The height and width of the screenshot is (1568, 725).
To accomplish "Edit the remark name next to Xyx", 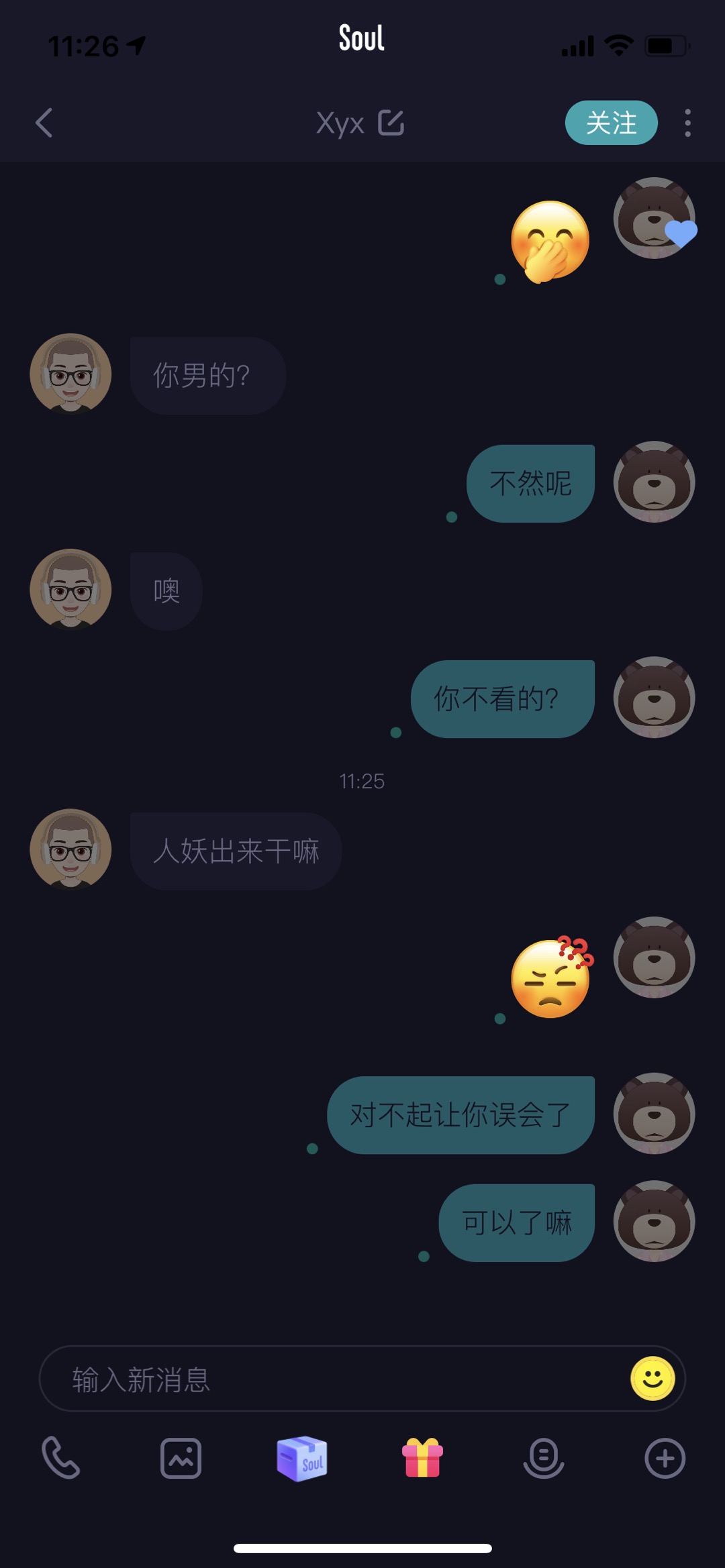I will [391, 123].
